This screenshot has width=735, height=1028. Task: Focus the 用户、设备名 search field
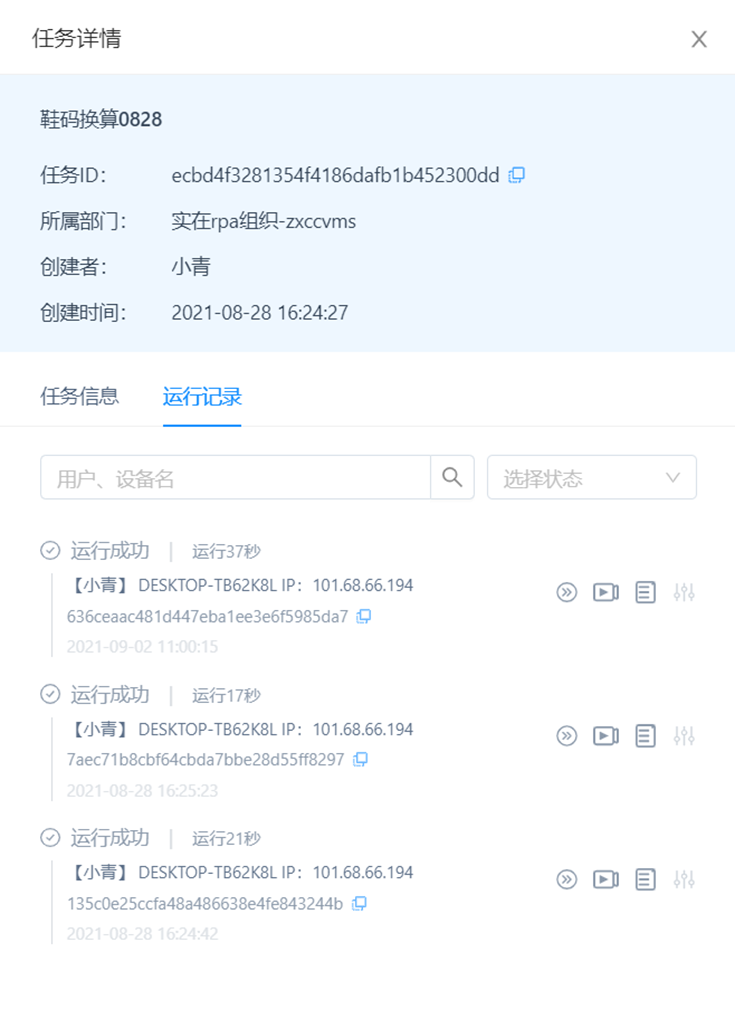pyautogui.click(x=235, y=478)
